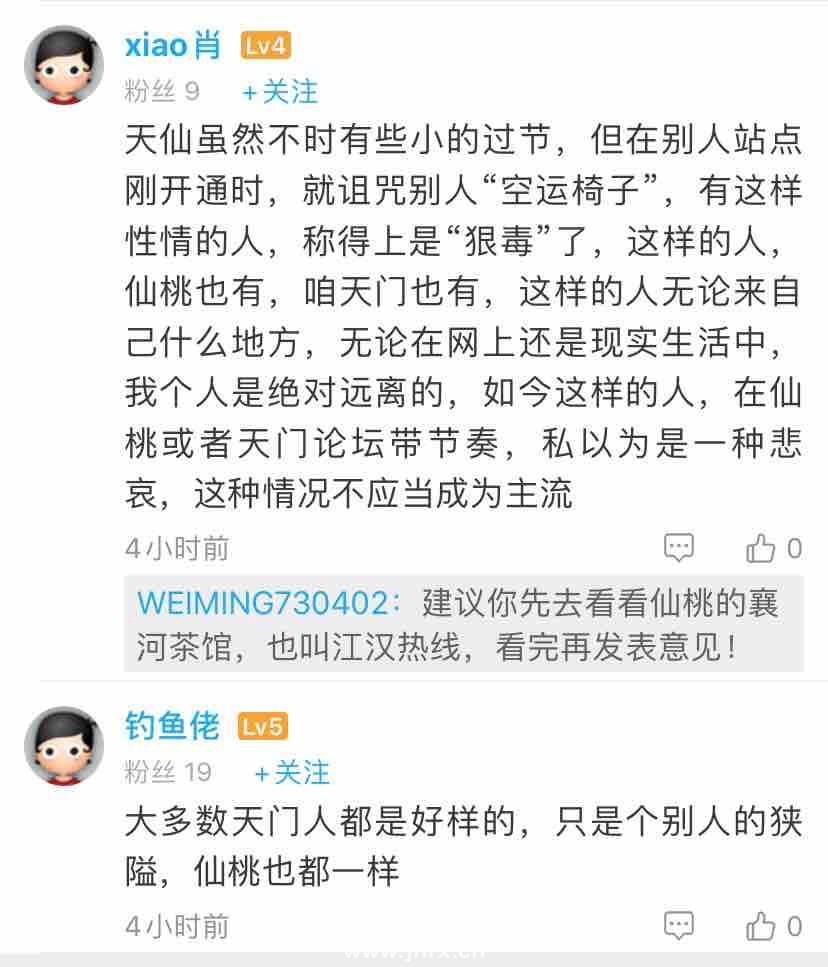
Task: Like xiao肖's comment
Action: click(762, 547)
